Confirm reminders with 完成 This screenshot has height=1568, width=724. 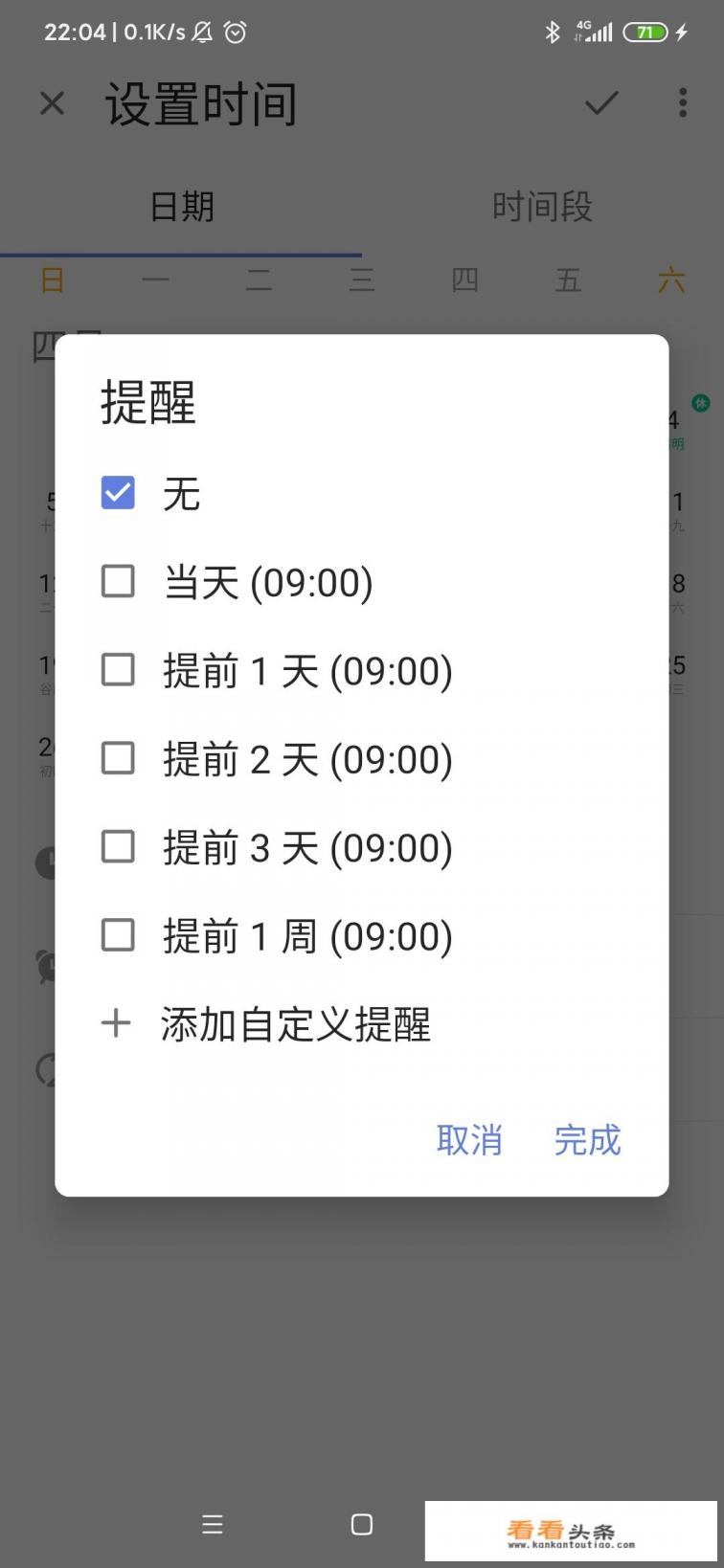[x=587, y=1140]
